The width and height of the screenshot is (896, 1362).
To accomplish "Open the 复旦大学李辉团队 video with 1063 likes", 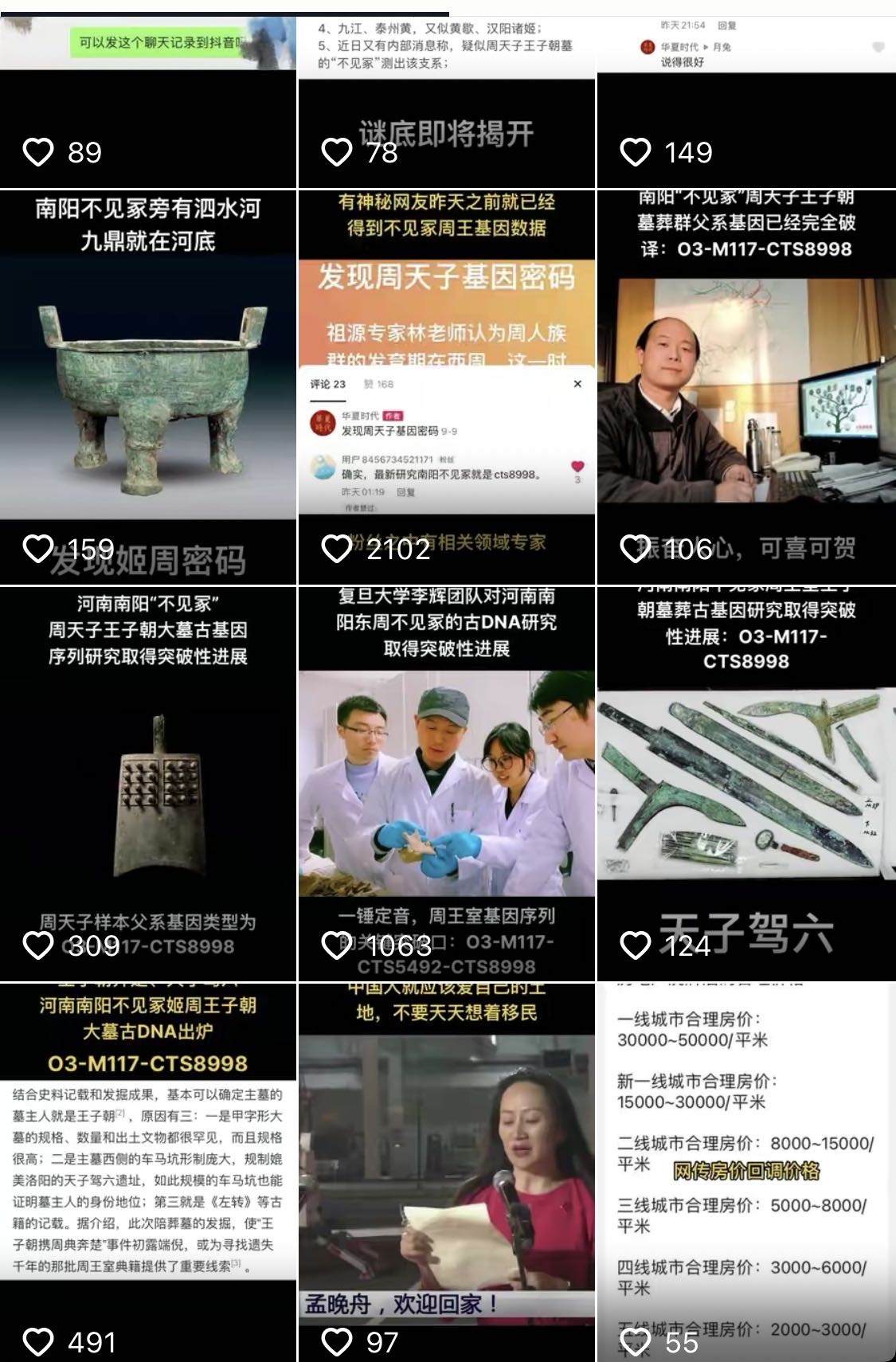I will (446, 785).
